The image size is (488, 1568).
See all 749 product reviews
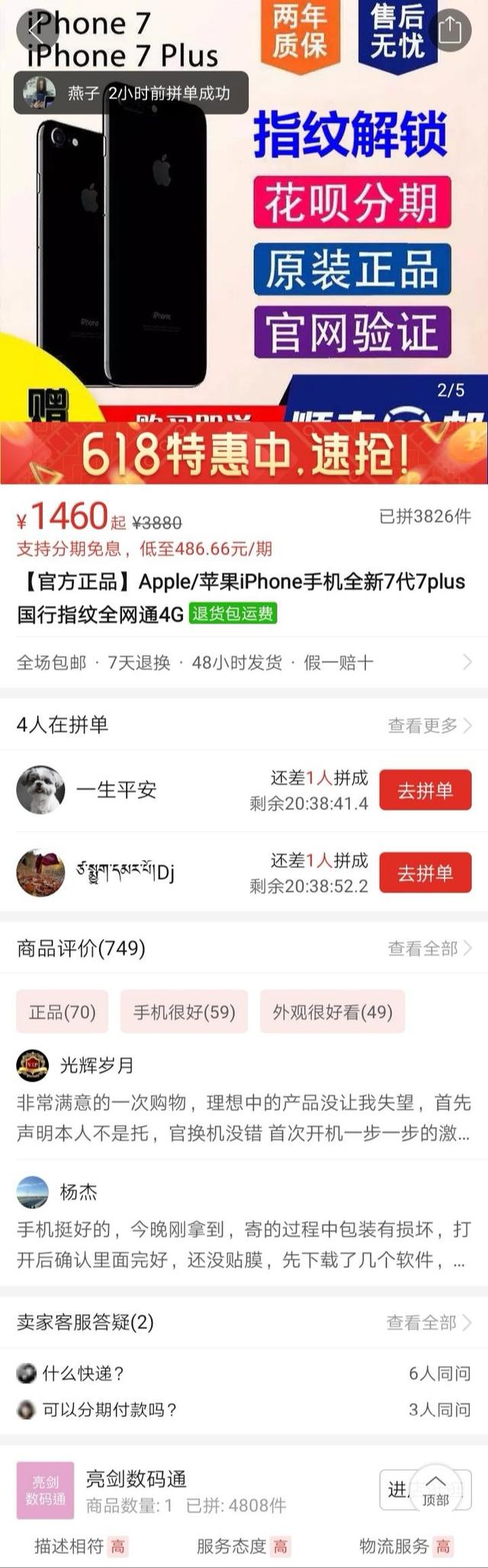(x=429, y=948)
